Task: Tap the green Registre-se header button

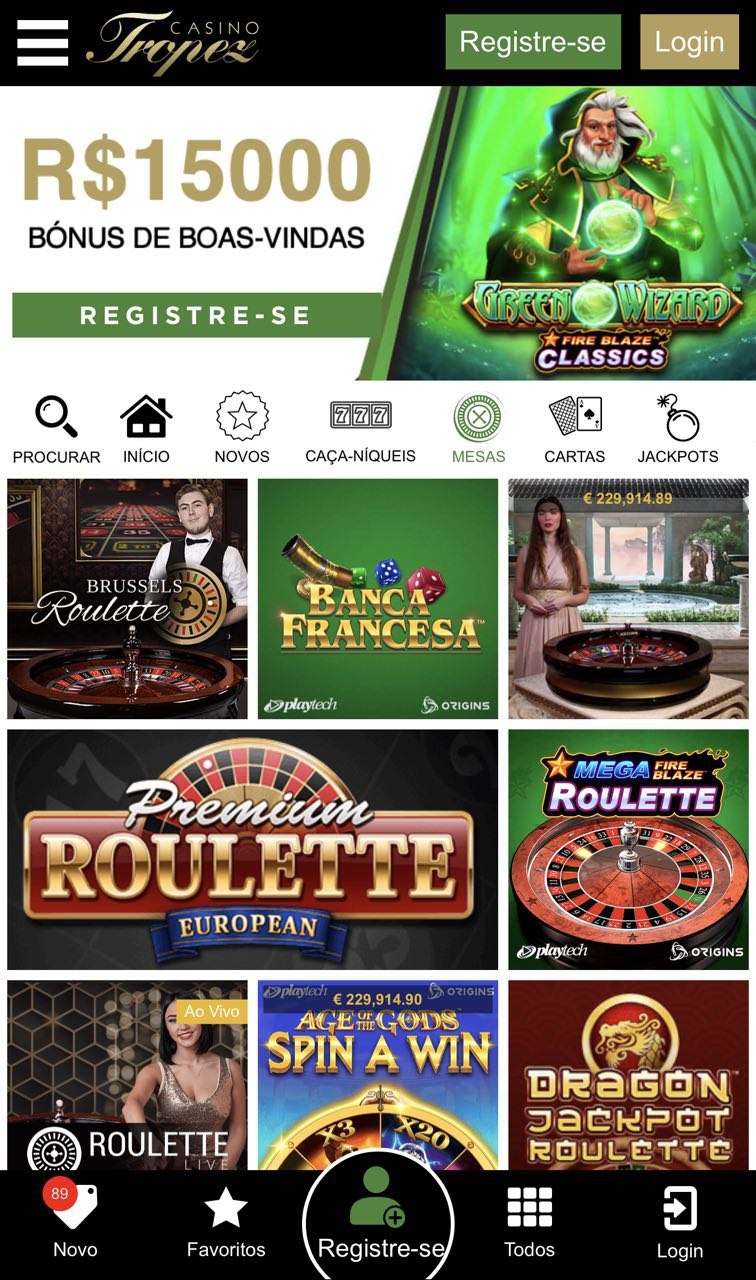Action: pyautogui.click(x=532, y=42)
